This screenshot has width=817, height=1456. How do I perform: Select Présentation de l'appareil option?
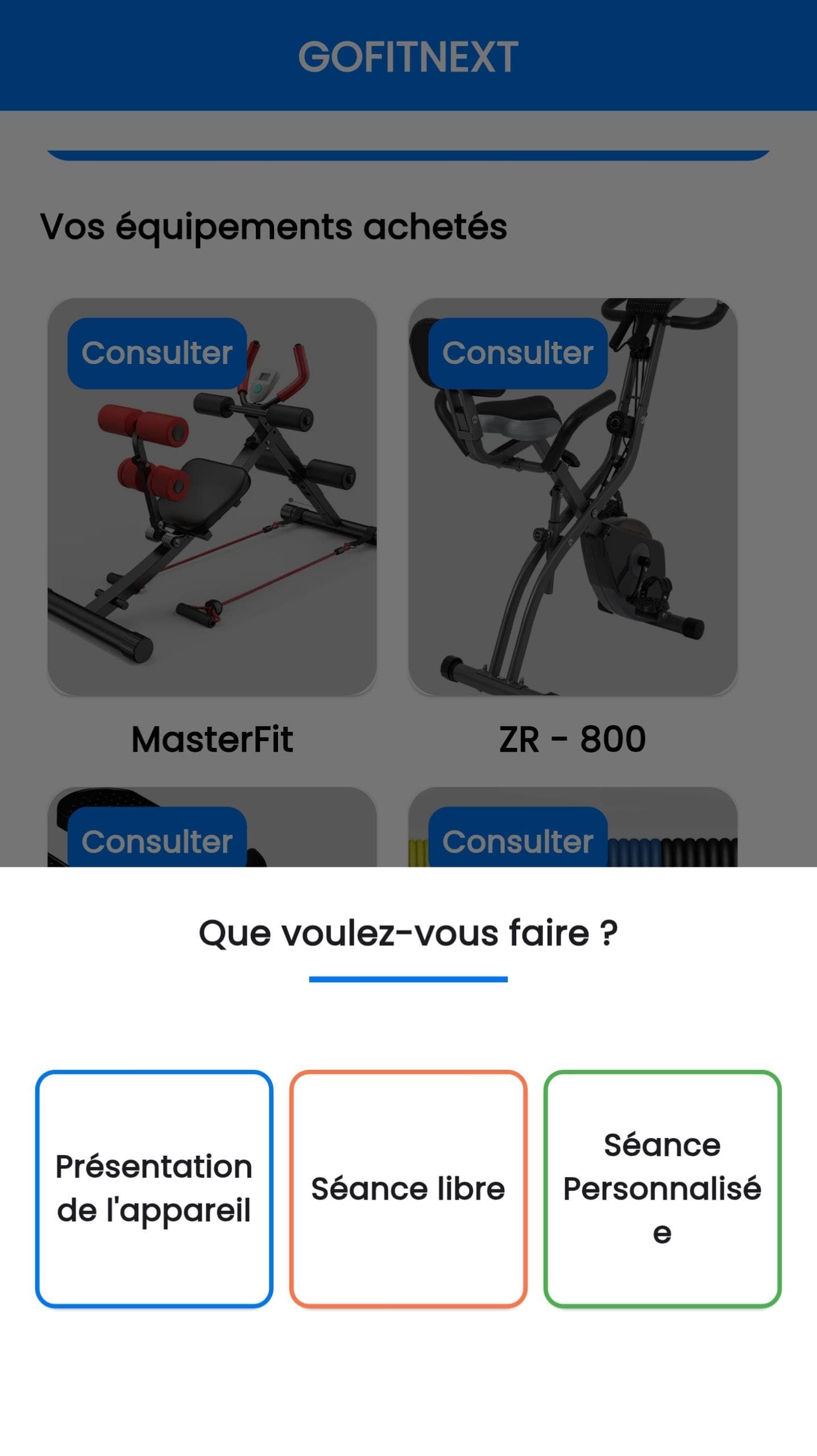pyautogui.click(x=154, y=1189)
